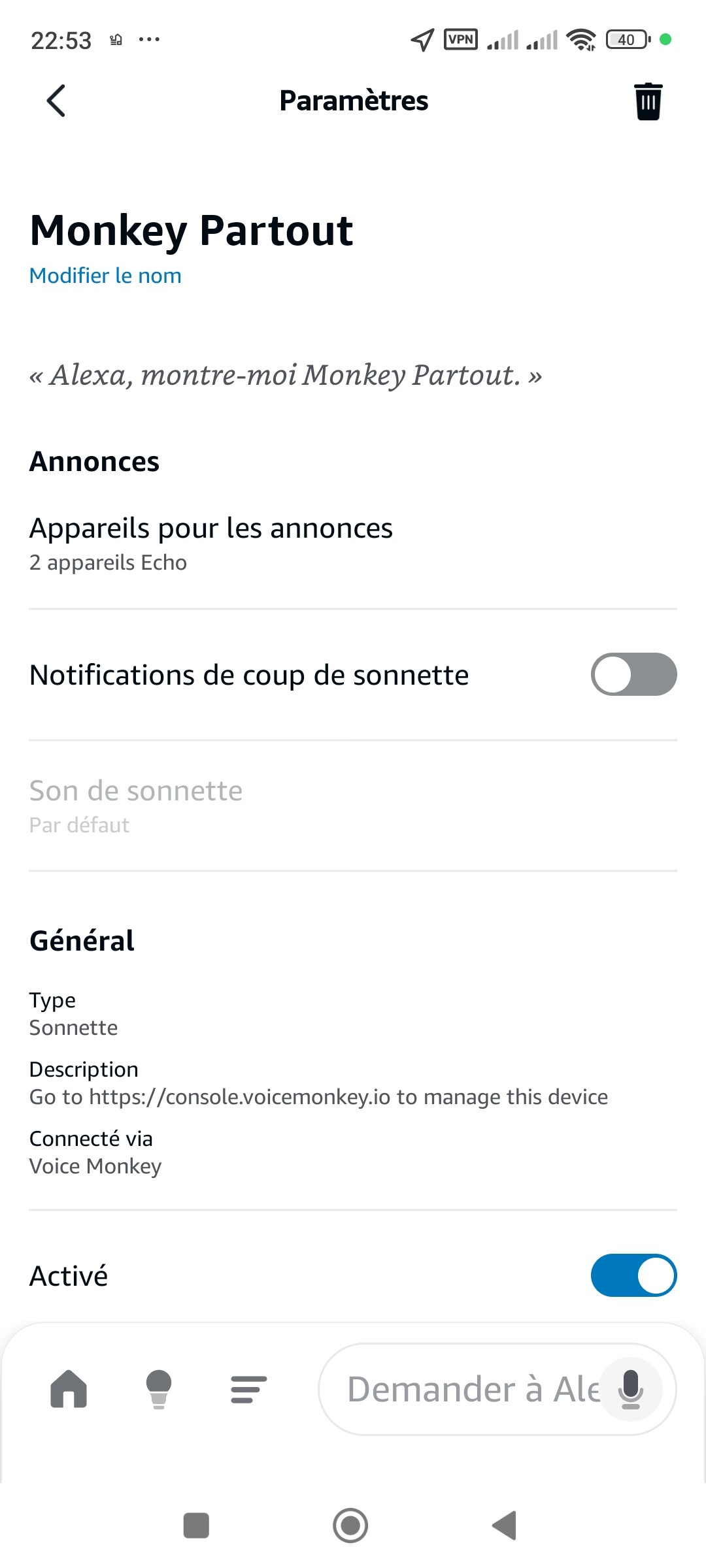
Task: Tap the system home button
Action: pyautogui.click(x=350, y=1526)
